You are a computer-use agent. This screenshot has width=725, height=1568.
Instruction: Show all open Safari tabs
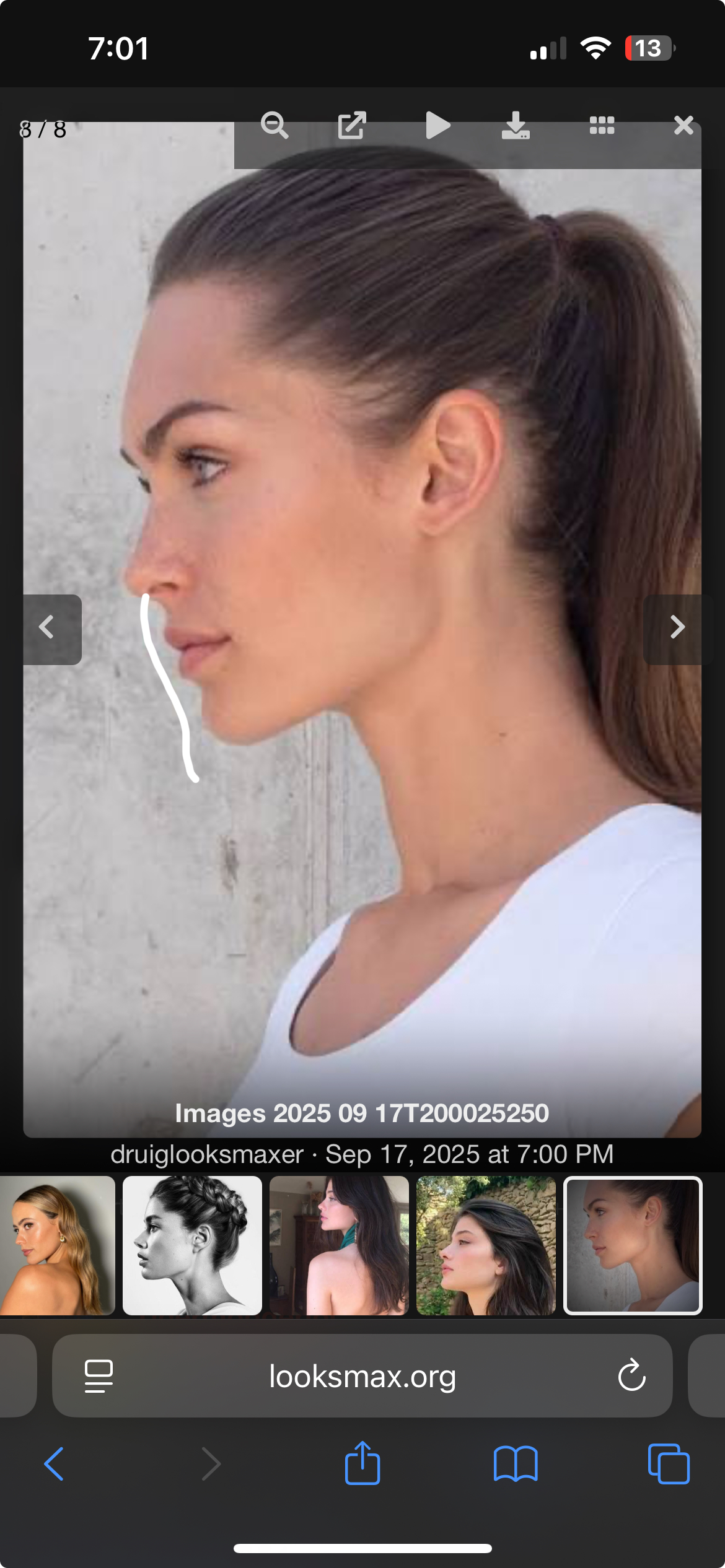point(668,1464)
